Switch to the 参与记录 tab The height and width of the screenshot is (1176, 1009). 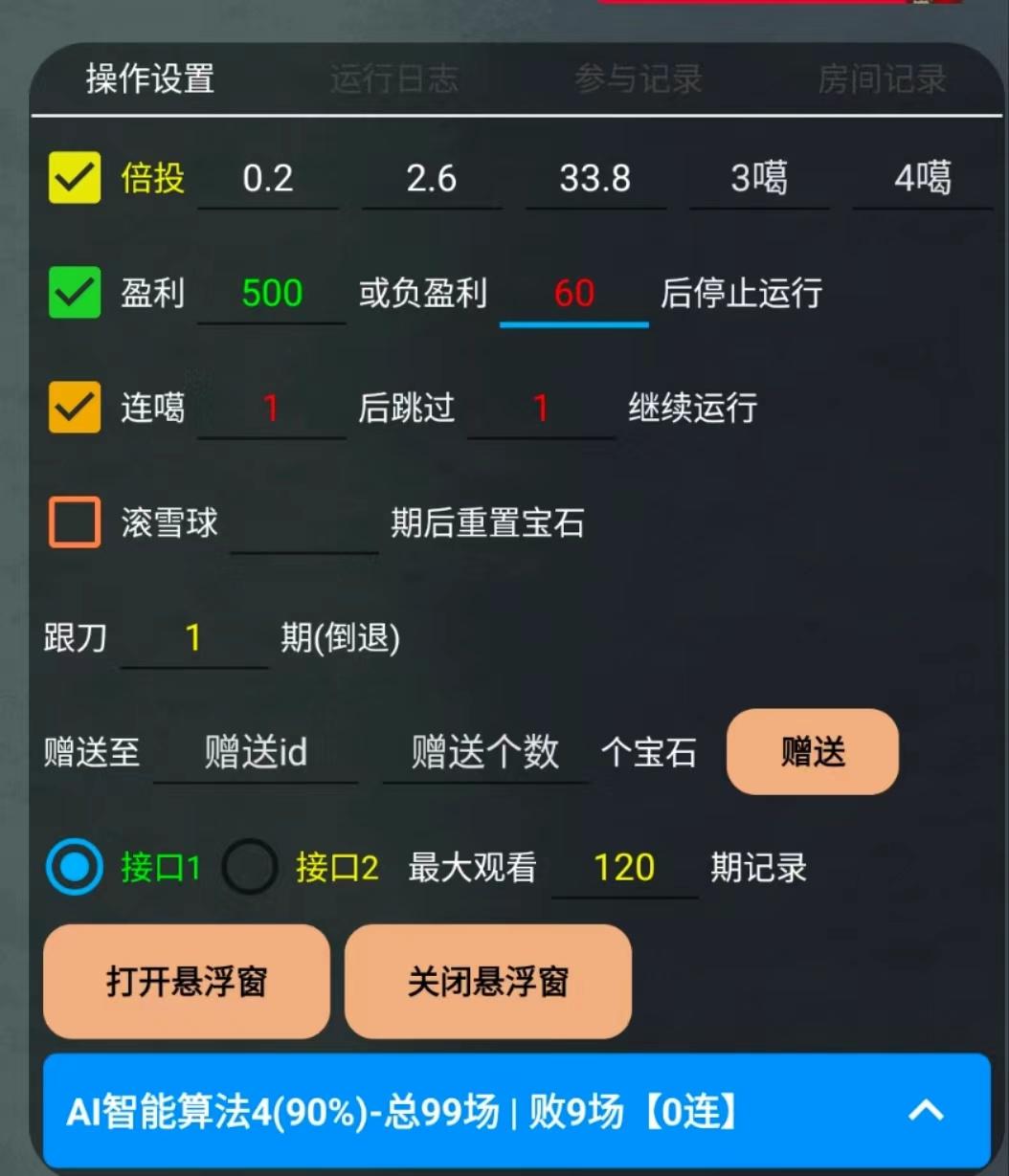coord(638,78)
